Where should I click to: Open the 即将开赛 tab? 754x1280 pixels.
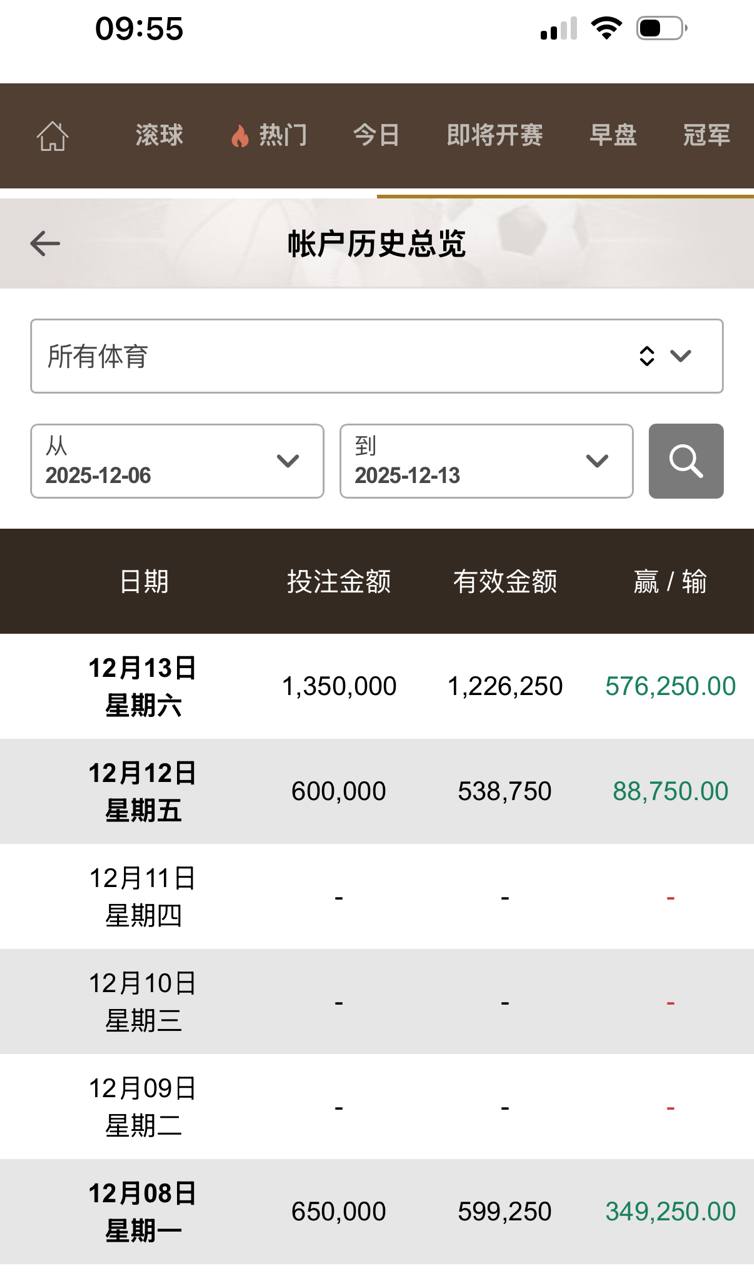pyautogui.click(x=494, y=135)
